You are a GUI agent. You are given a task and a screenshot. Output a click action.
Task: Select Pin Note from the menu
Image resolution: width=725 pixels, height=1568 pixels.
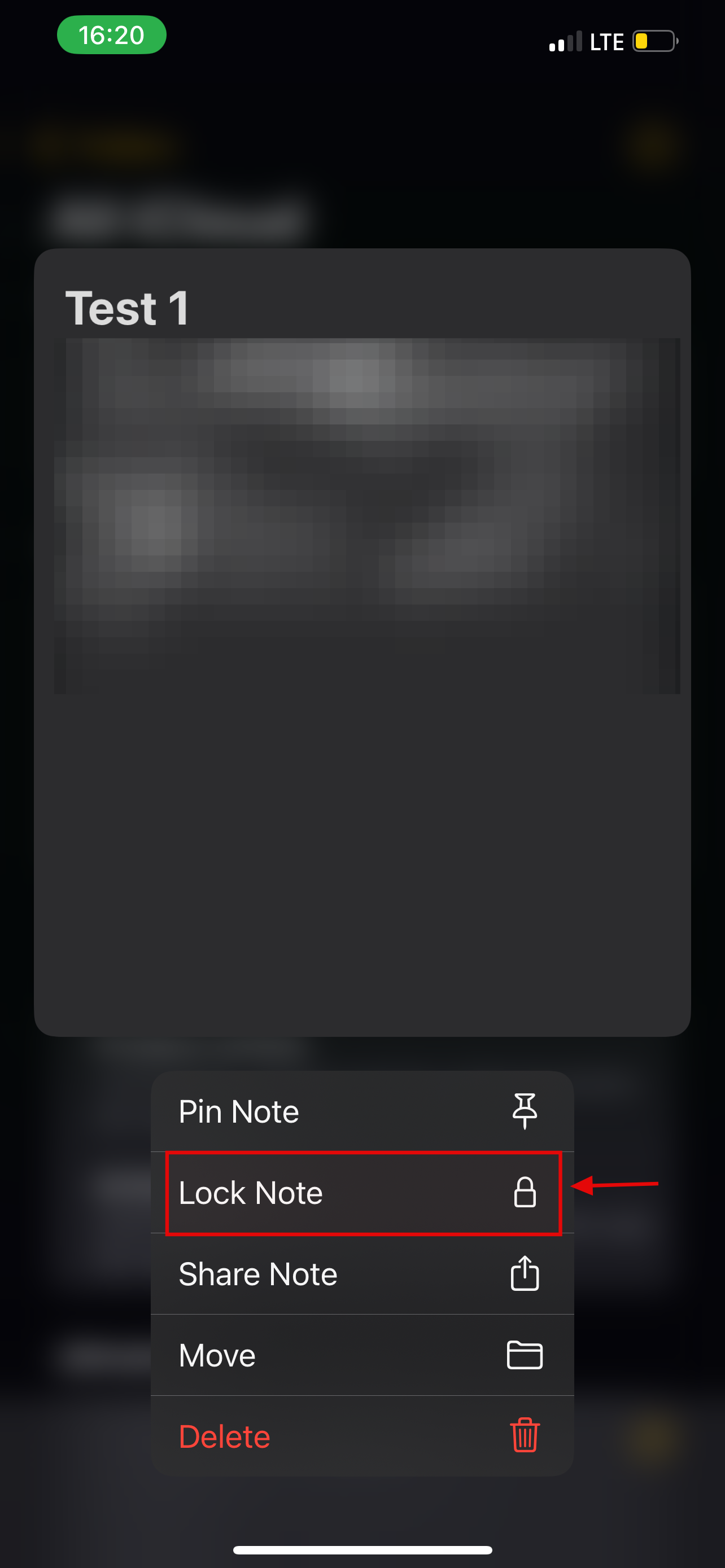[x=361, y=1111]
